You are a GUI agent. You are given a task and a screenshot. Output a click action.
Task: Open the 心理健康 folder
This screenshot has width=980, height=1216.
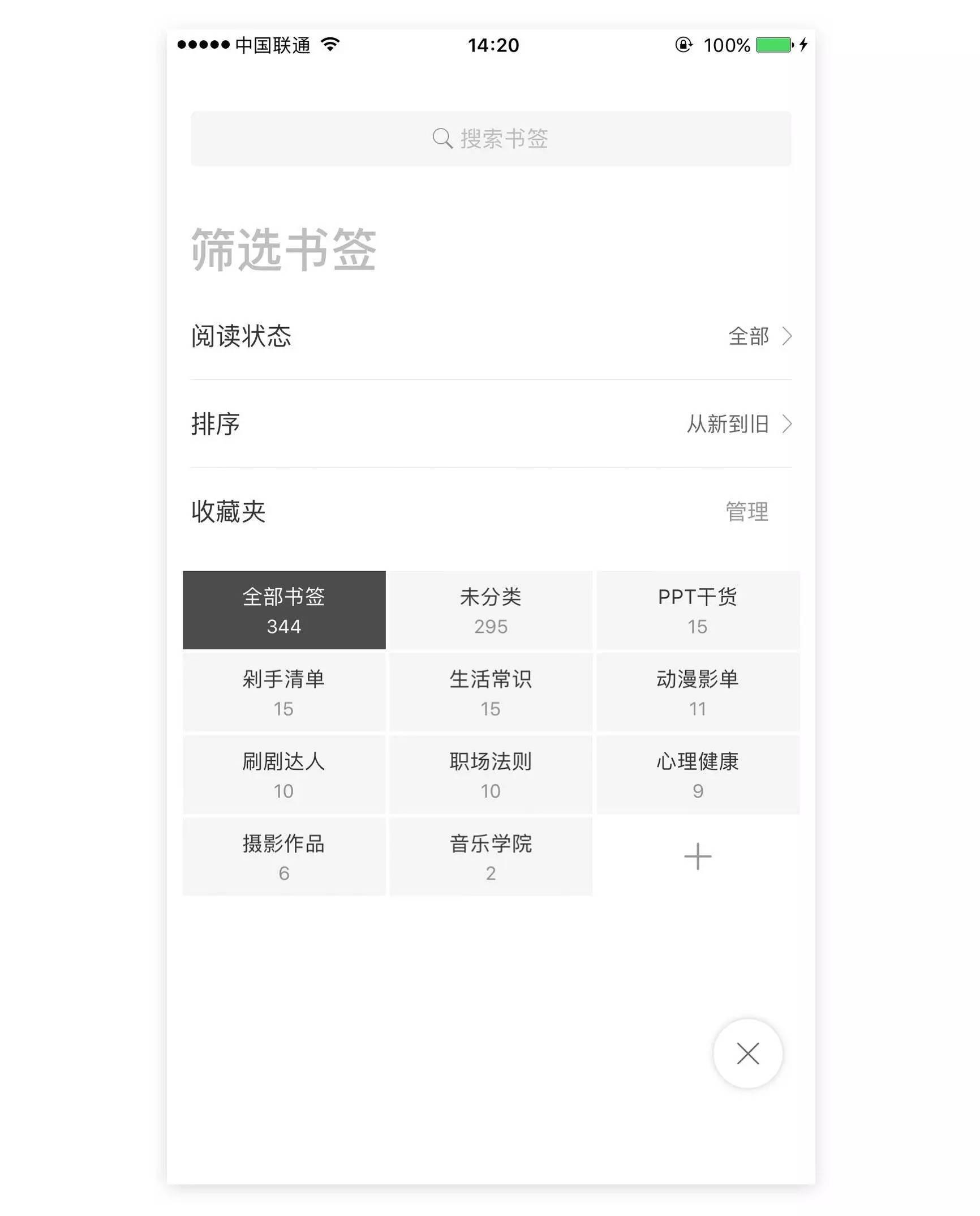point(698,774)
